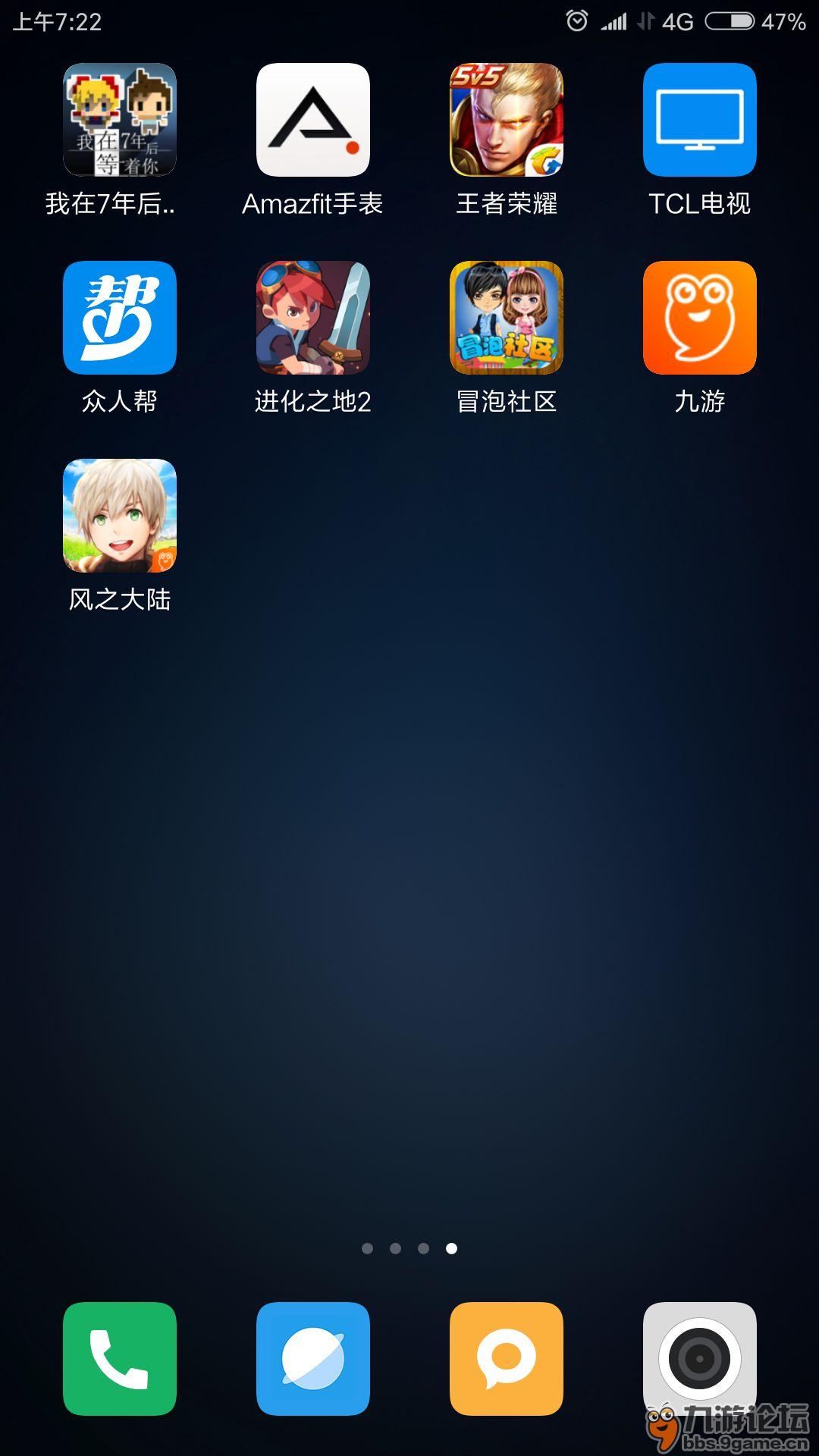This screenshot has height=1456, width=819.
Task: Open the 冒泡社区 app
Action: pos(507,318)
